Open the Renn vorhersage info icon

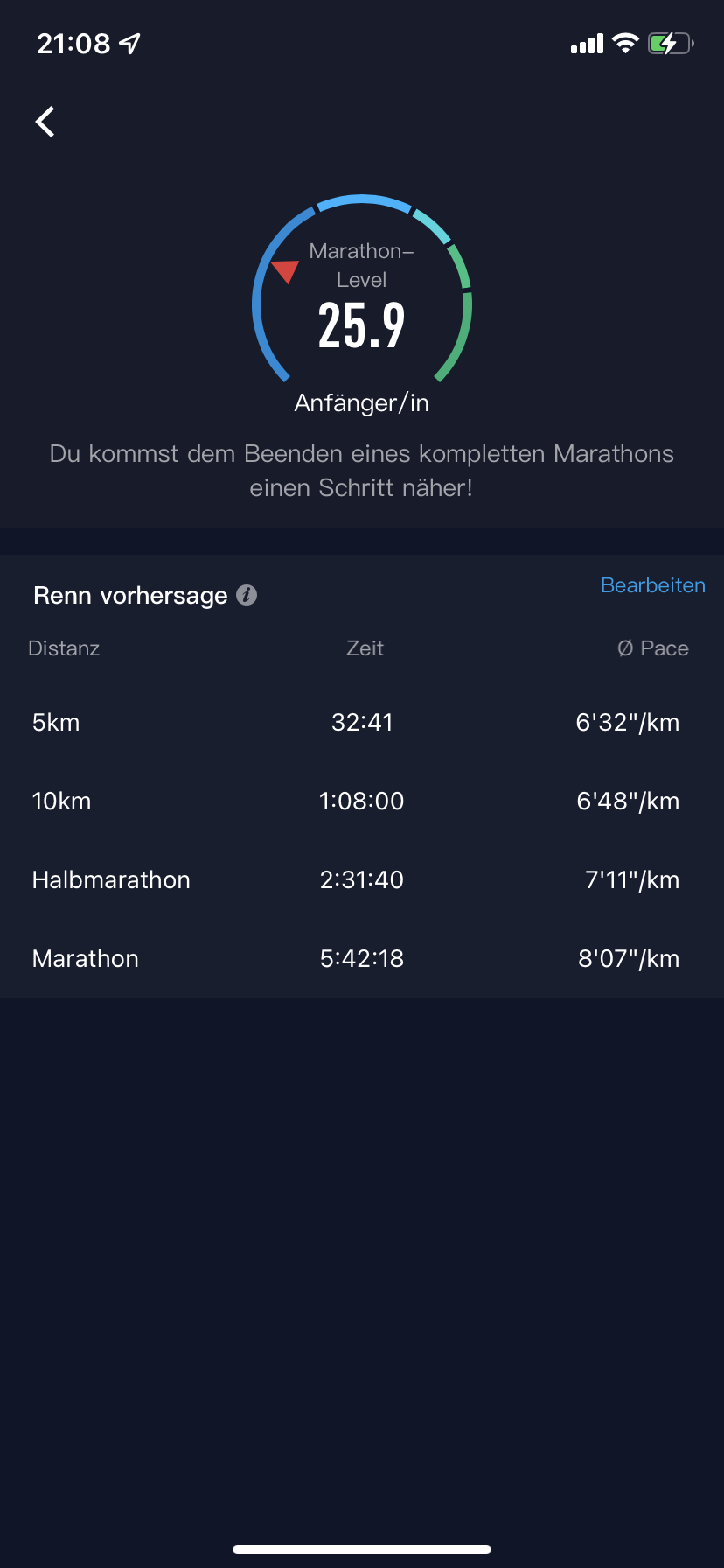[247, 595]
